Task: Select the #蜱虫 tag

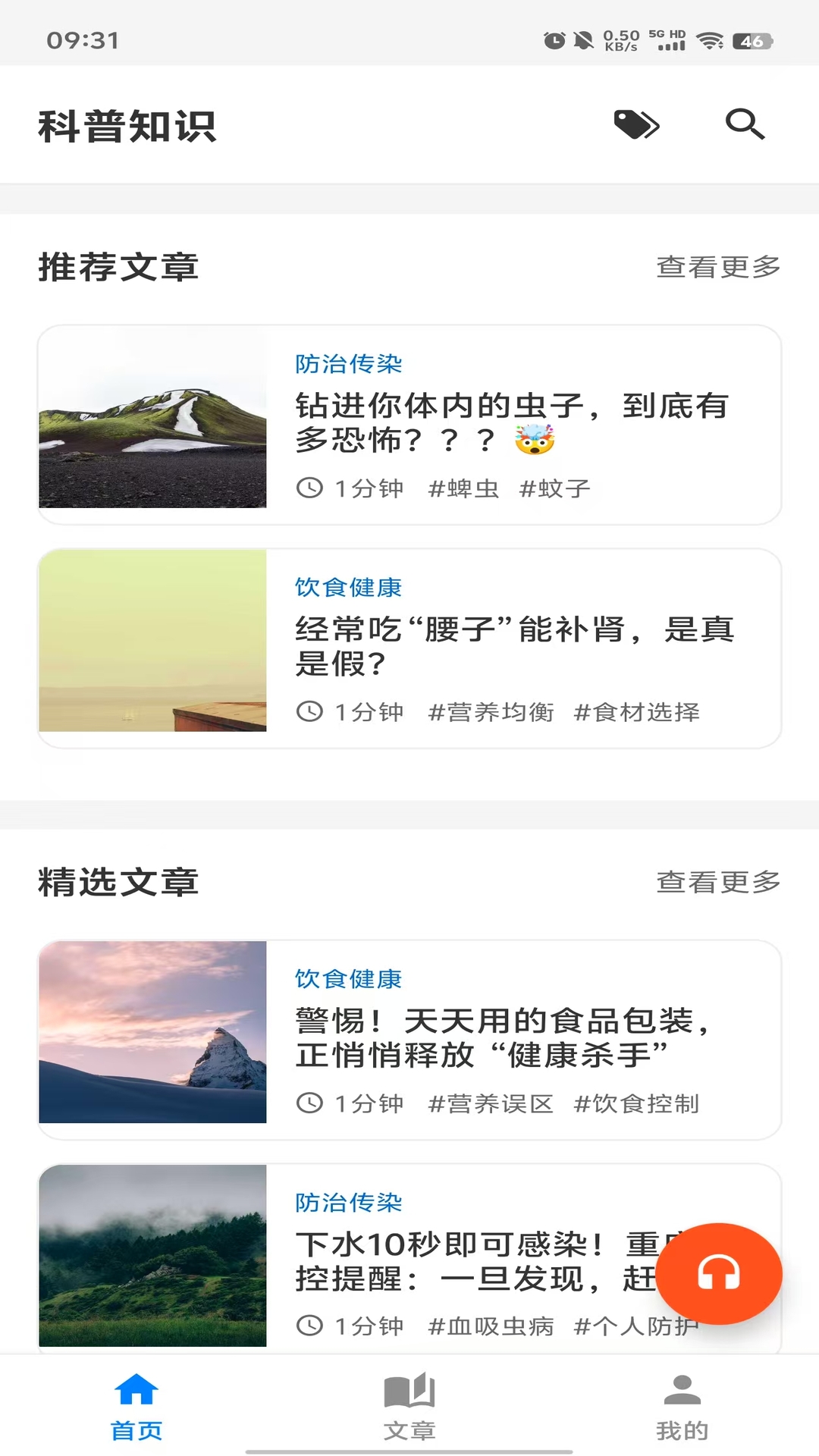Action: click(464, 488)
